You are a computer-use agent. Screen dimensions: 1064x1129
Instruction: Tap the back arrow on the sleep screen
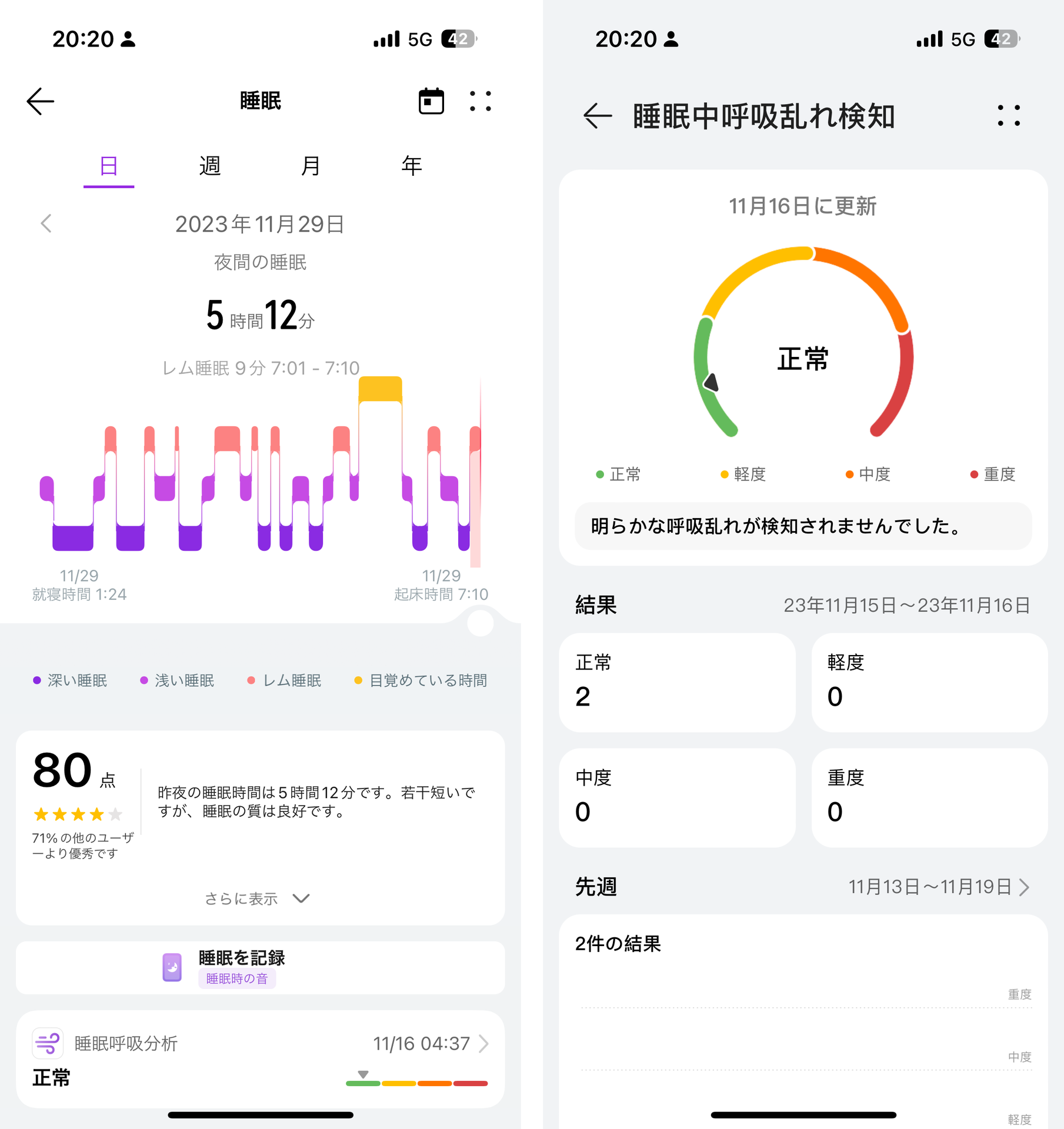click(39, 101)
